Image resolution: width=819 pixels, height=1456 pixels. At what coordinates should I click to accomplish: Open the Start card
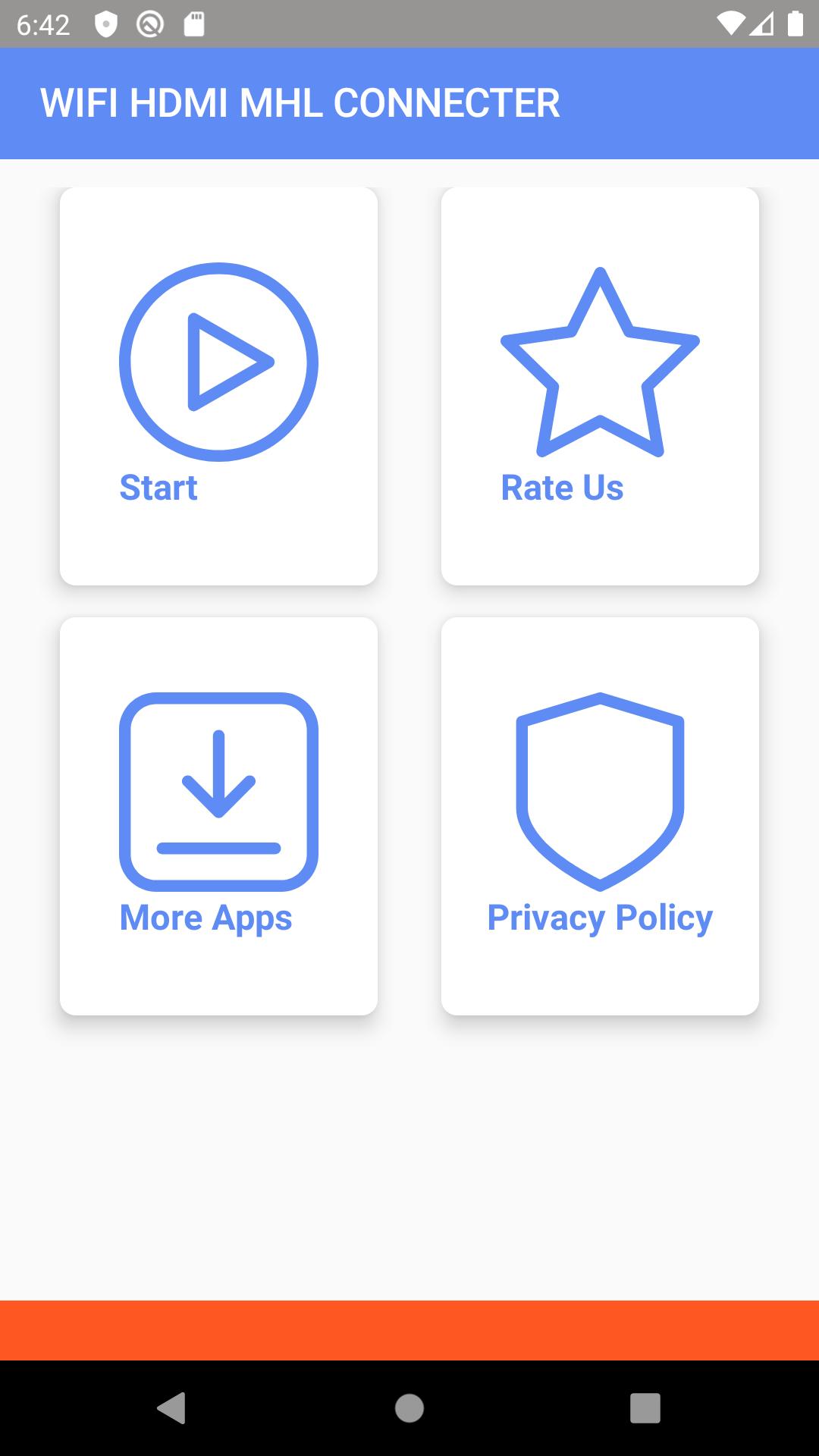pos(218,386)
